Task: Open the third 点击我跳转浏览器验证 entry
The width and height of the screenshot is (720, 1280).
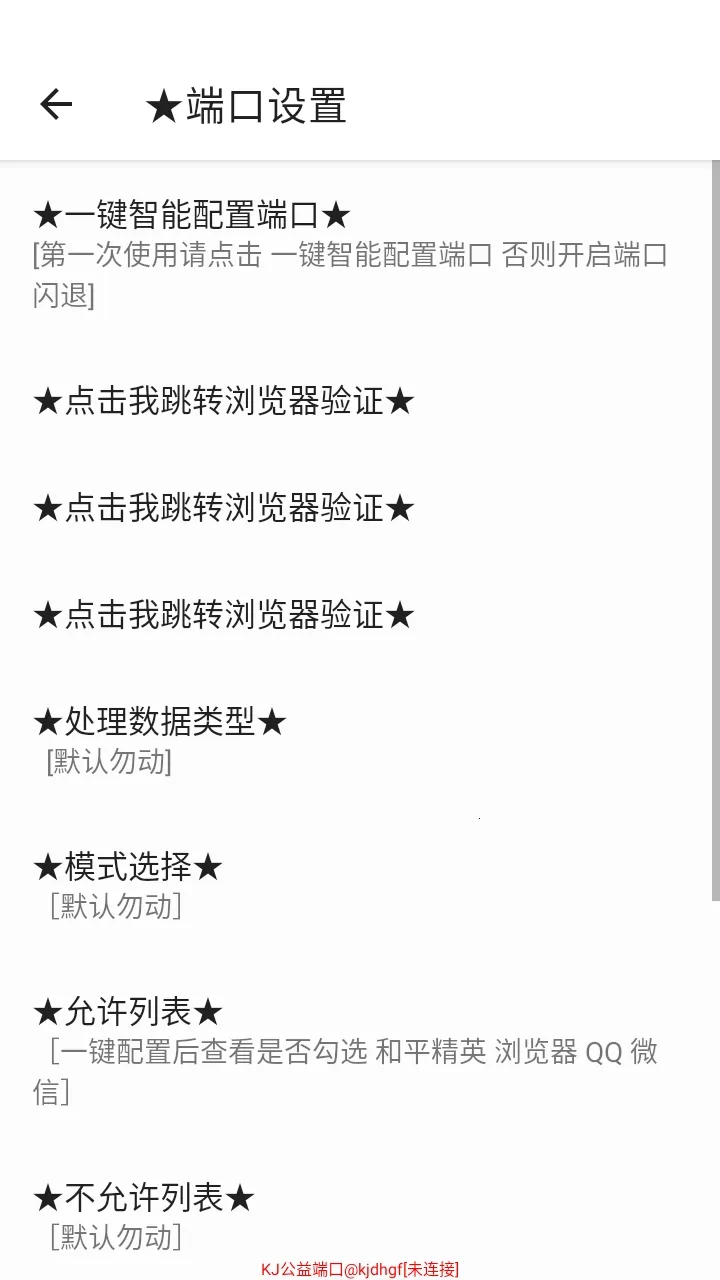Action: pos(225,615)
